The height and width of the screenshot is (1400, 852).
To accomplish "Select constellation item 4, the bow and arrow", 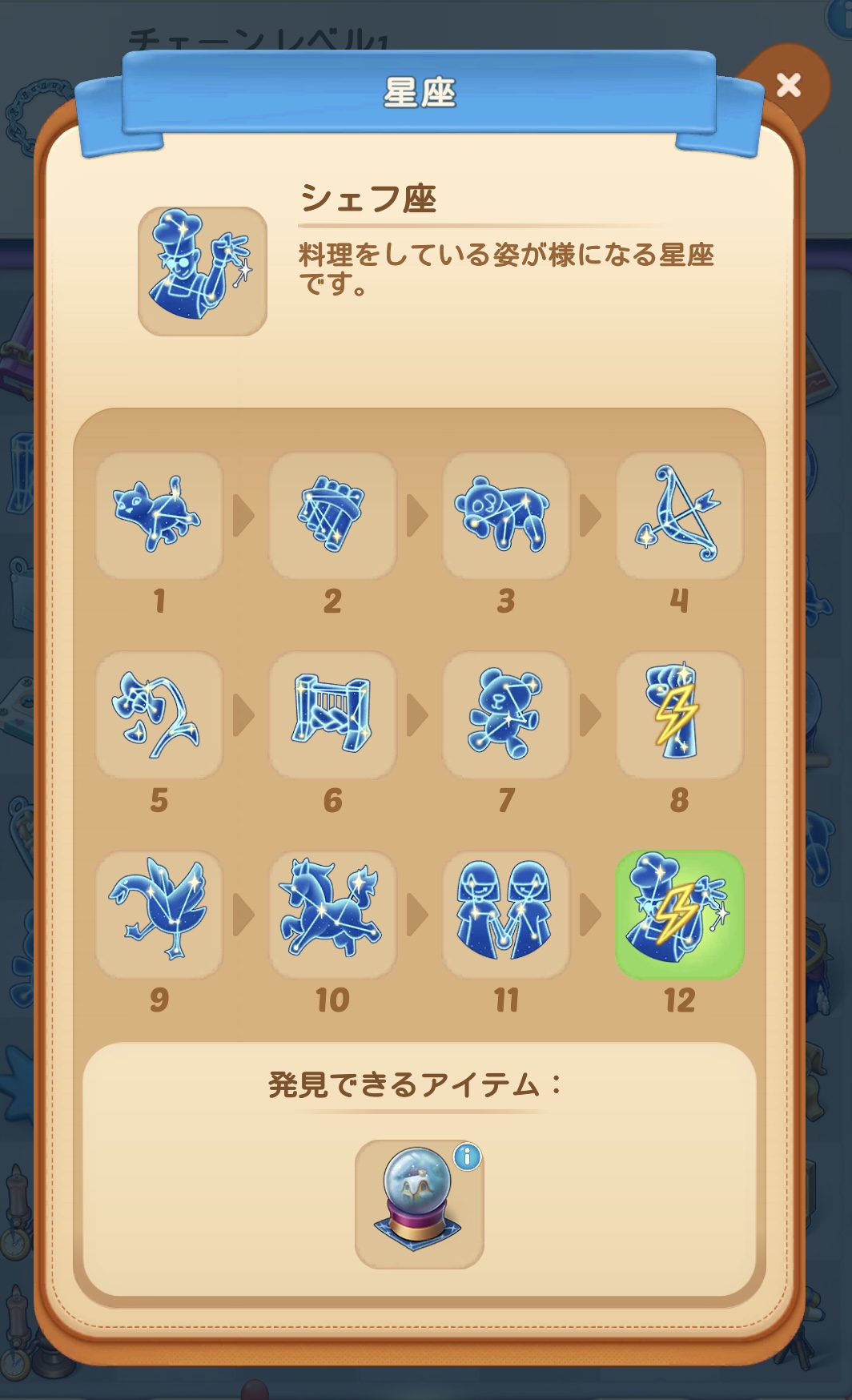I will click(x=679, y=515).
